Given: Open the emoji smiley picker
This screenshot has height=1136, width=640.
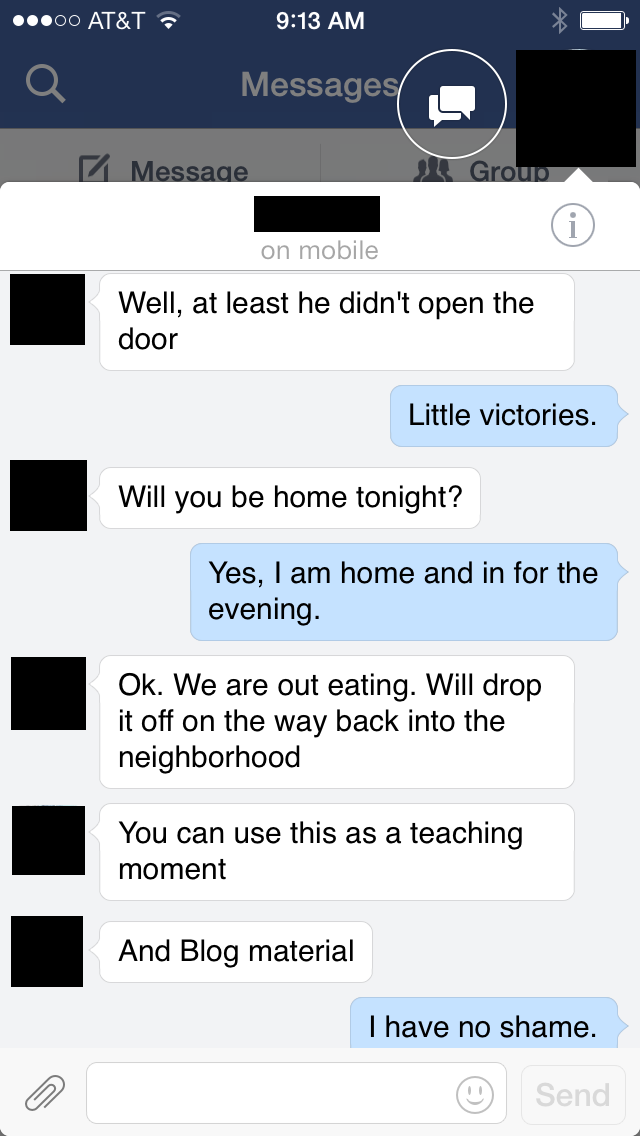Looking at the screenshot, I should (475, 1094).
